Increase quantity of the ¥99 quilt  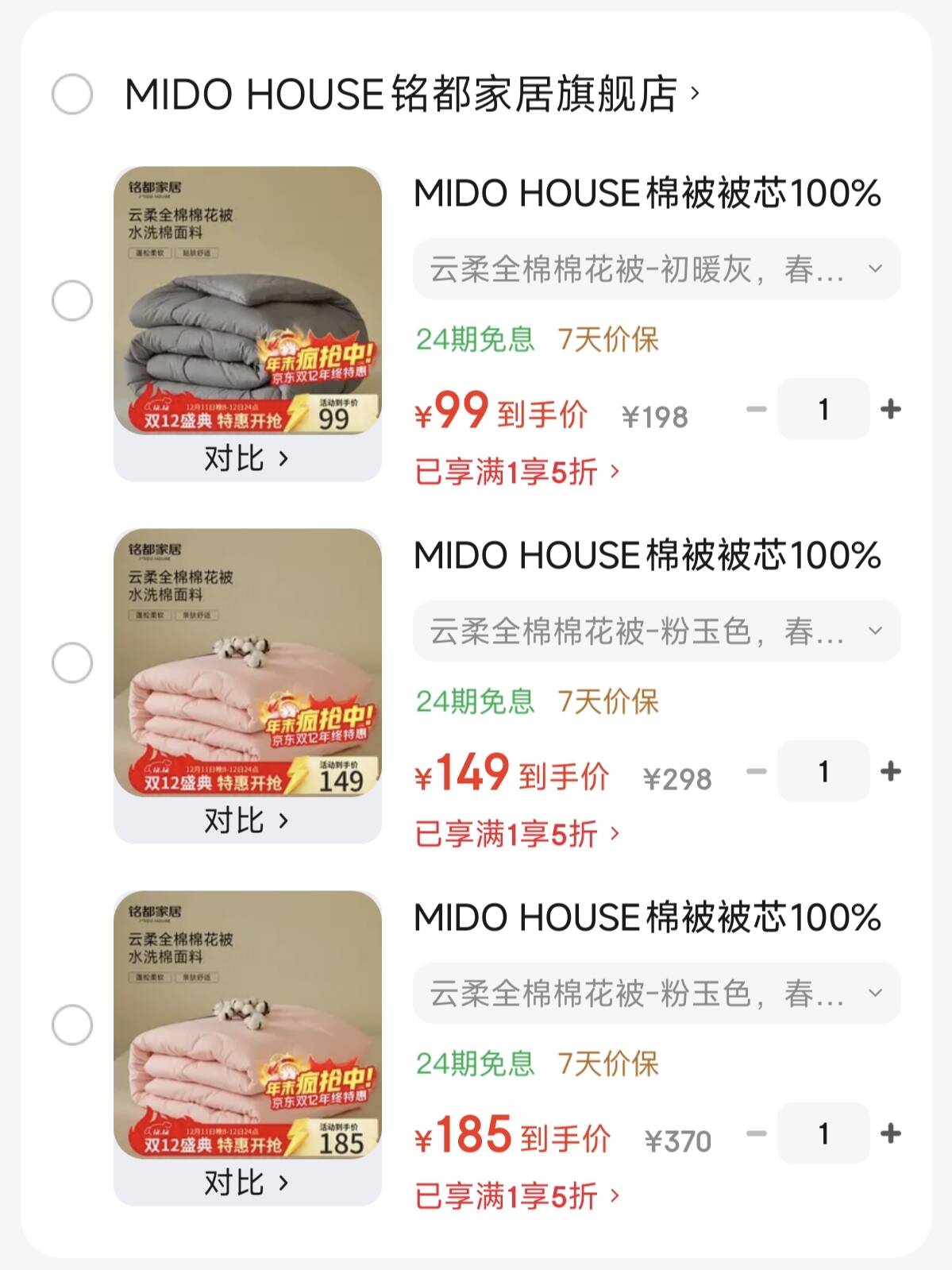891,409
